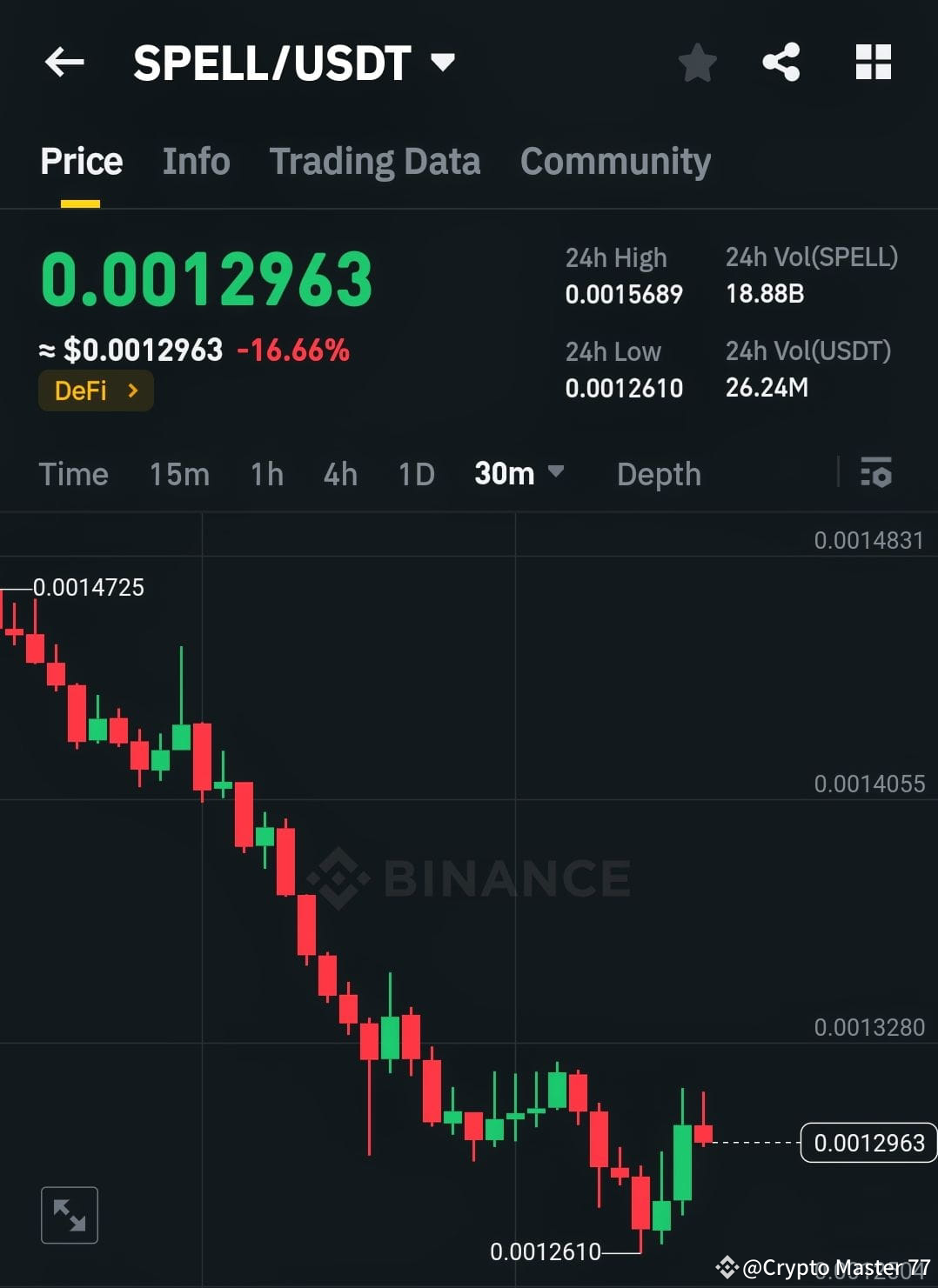Switch chart to 1h candles

265,474
